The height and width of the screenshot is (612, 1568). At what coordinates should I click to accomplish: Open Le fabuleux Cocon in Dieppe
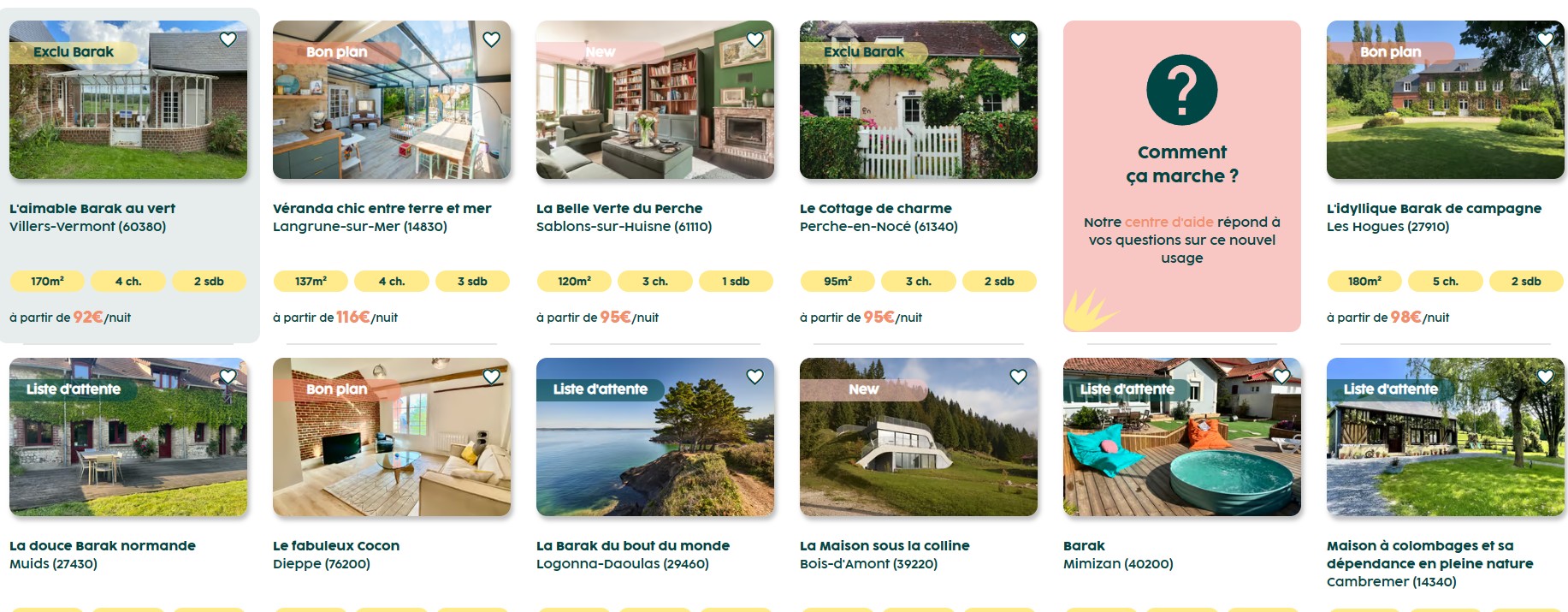pos(336,545)
